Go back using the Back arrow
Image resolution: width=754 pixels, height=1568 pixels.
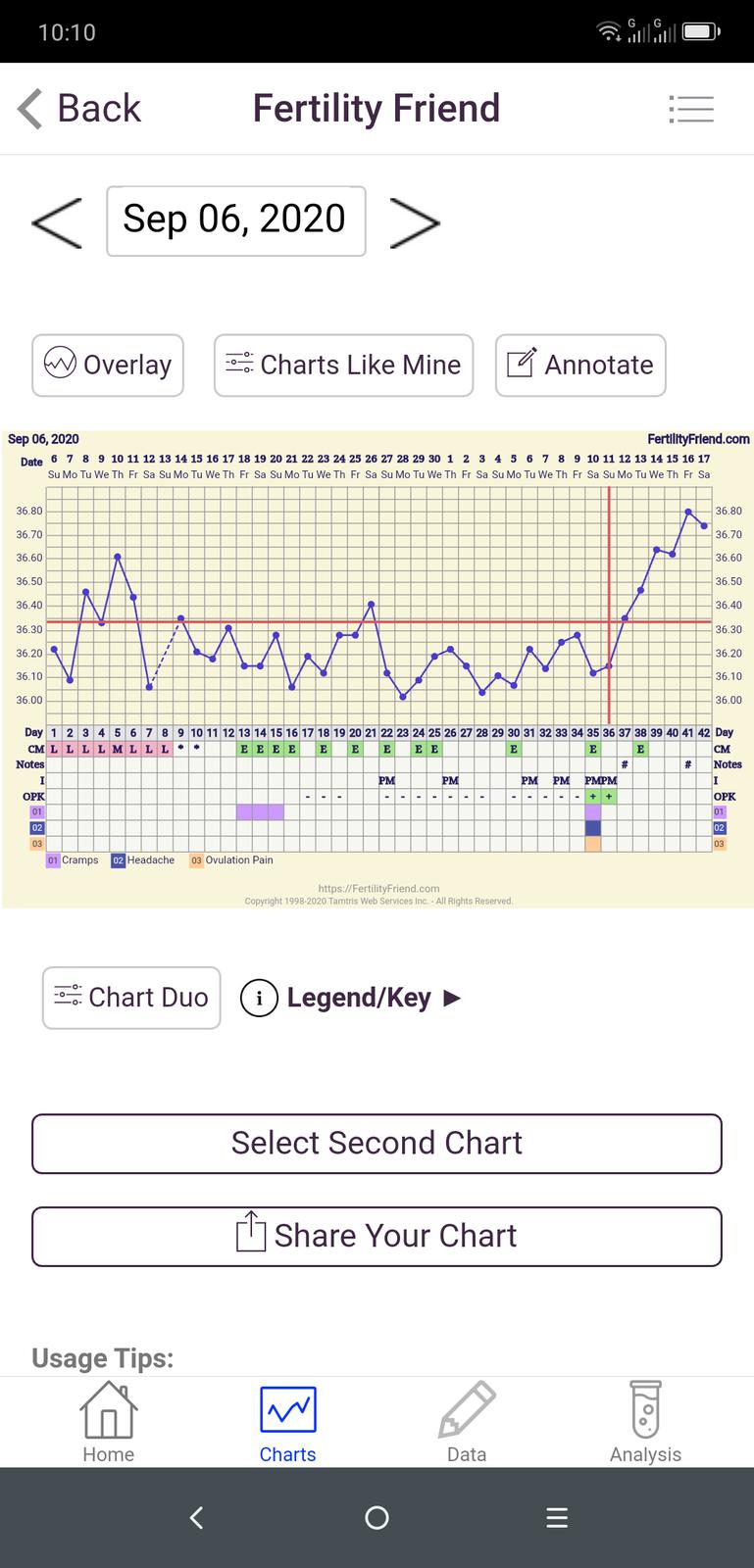point(78,109)
